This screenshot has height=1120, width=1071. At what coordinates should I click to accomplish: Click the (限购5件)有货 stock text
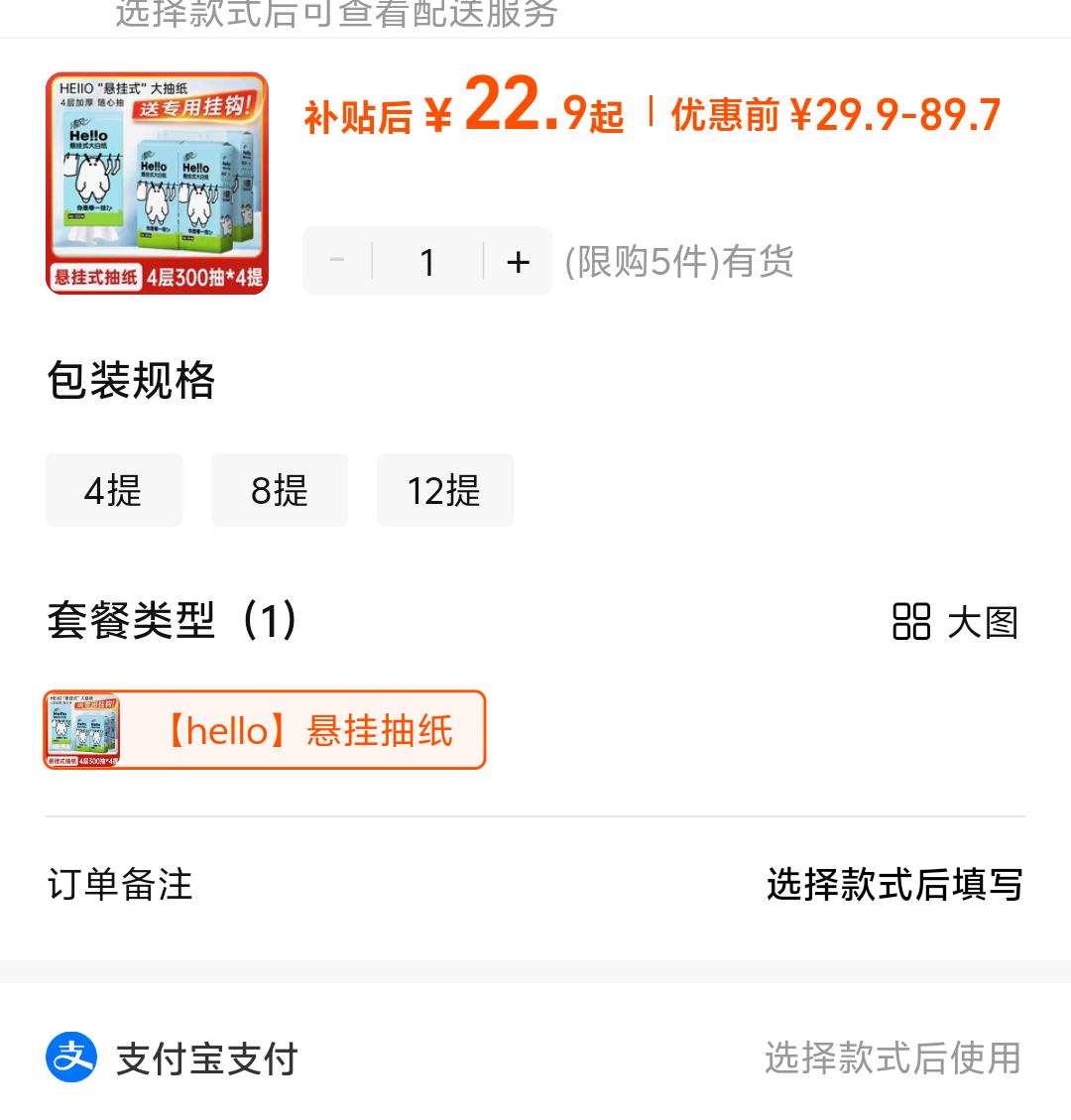coord(678,261)
